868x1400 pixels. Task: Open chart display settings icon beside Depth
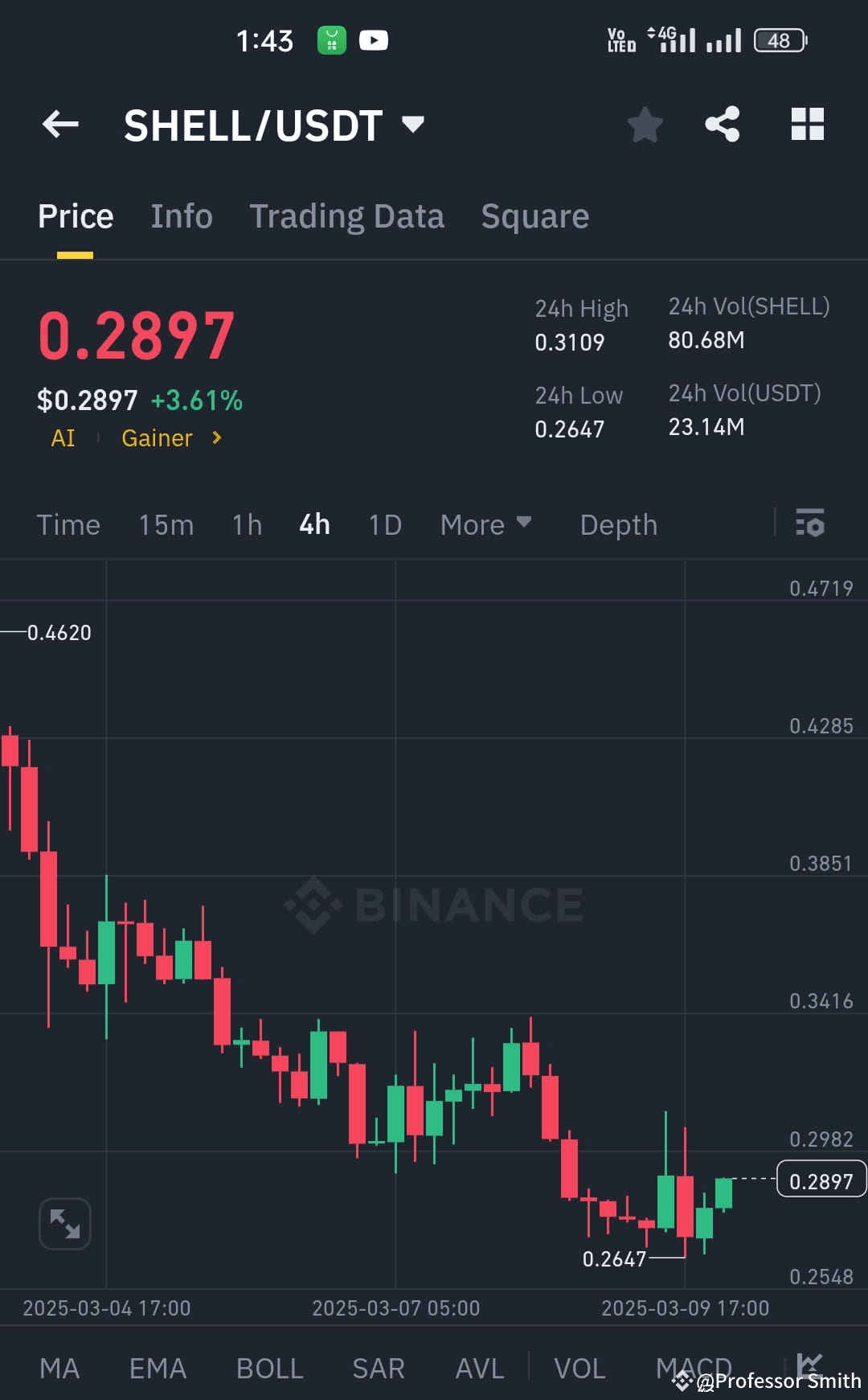810,523
